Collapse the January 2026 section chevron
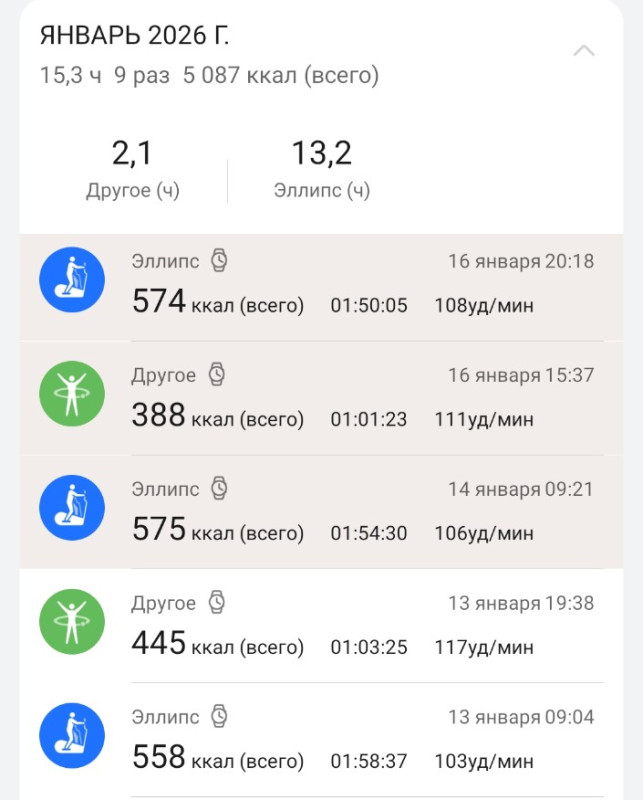This screenshot has width=643, height=800. (x=584, y=51)
